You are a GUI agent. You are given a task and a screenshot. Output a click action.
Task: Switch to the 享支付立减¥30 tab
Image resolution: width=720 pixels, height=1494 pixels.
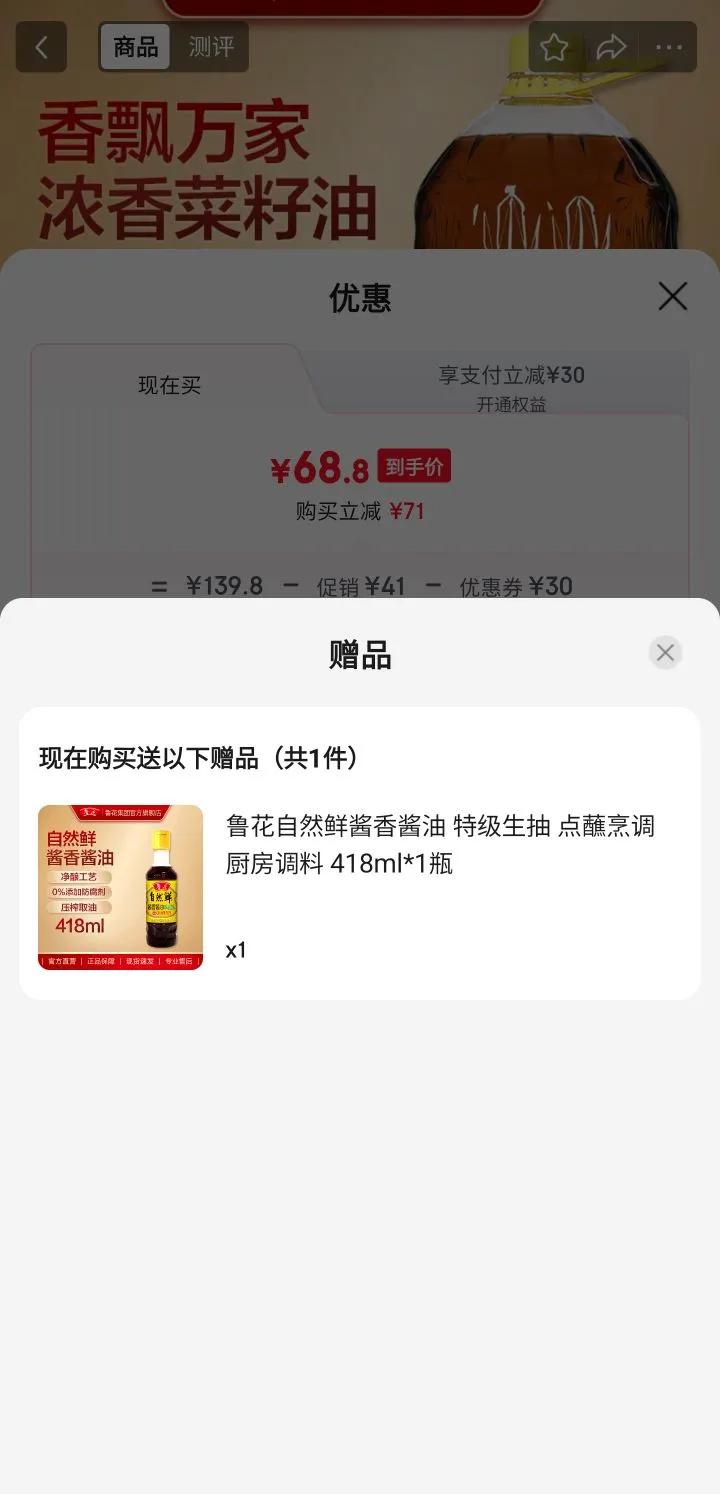(511, 386)
